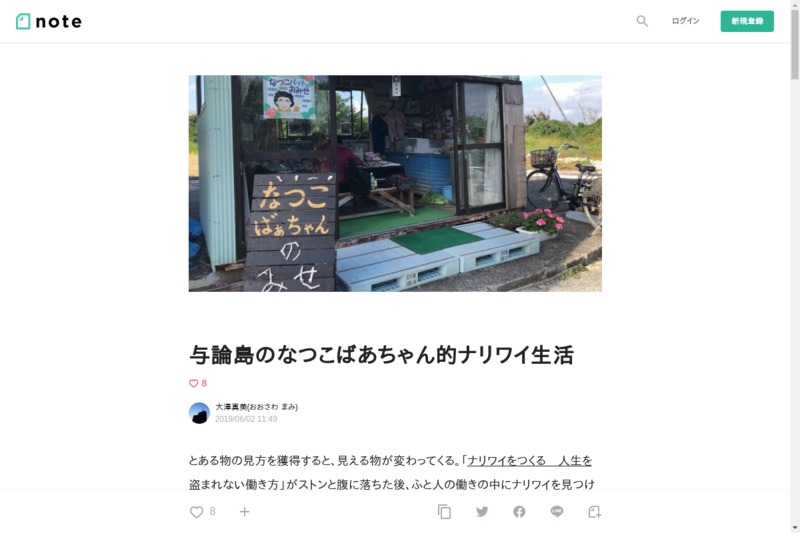The height and width of the screenshot is (533, 800).
Task: Share the article on LINE
Action: [x=557, y=512]
